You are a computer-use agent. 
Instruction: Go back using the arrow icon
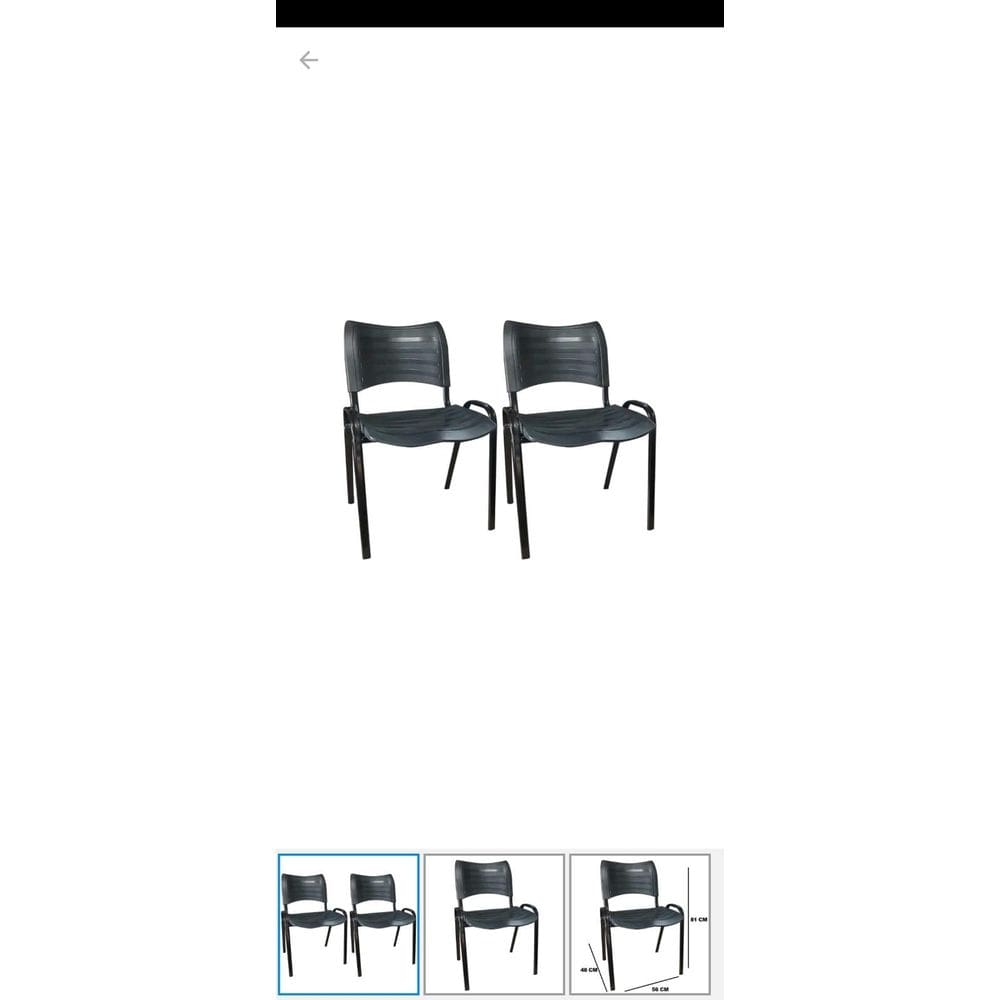[308, 60]
